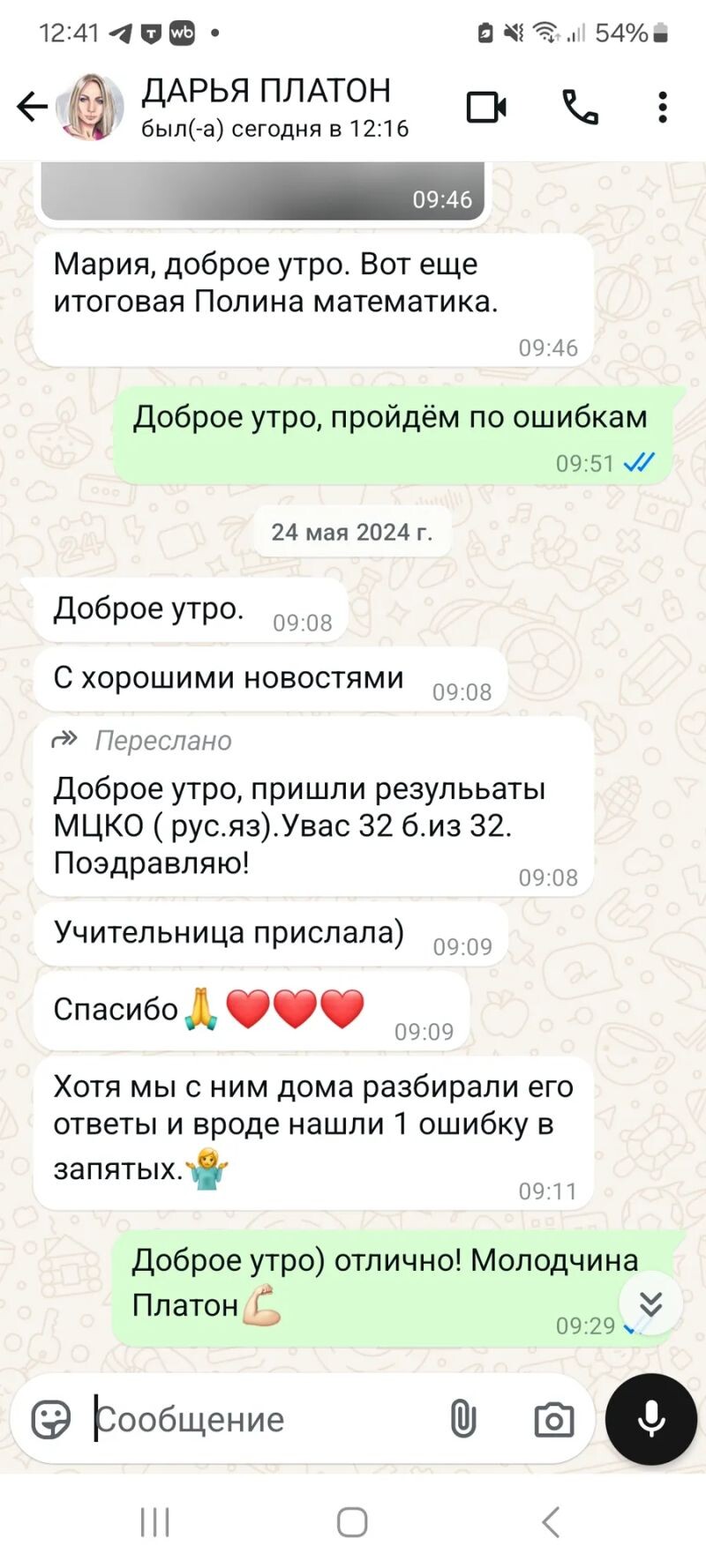706x1568 pixels.
Task: Go to the home screen
Action: [x=352, y=1522]
